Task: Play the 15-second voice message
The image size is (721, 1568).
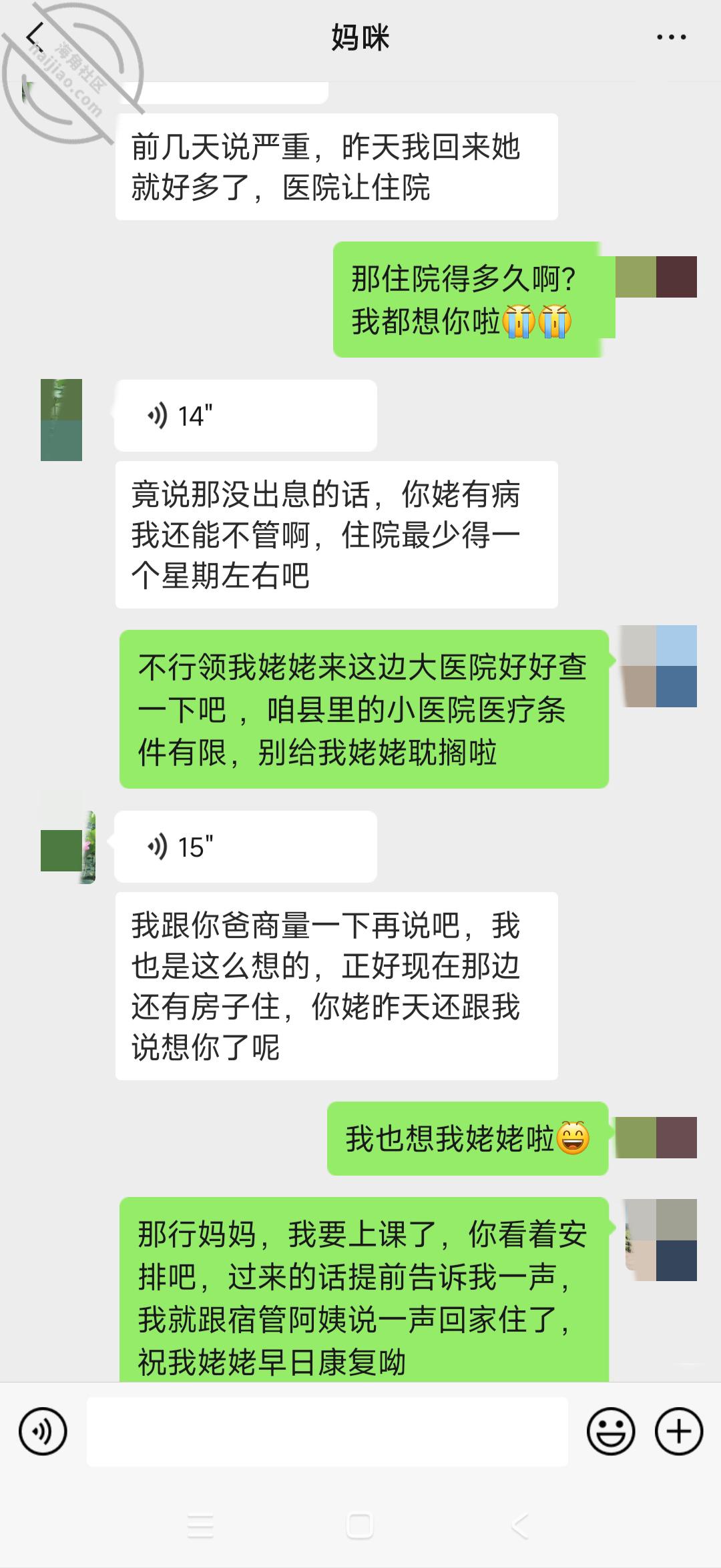Action: click(x=246, y=847)
